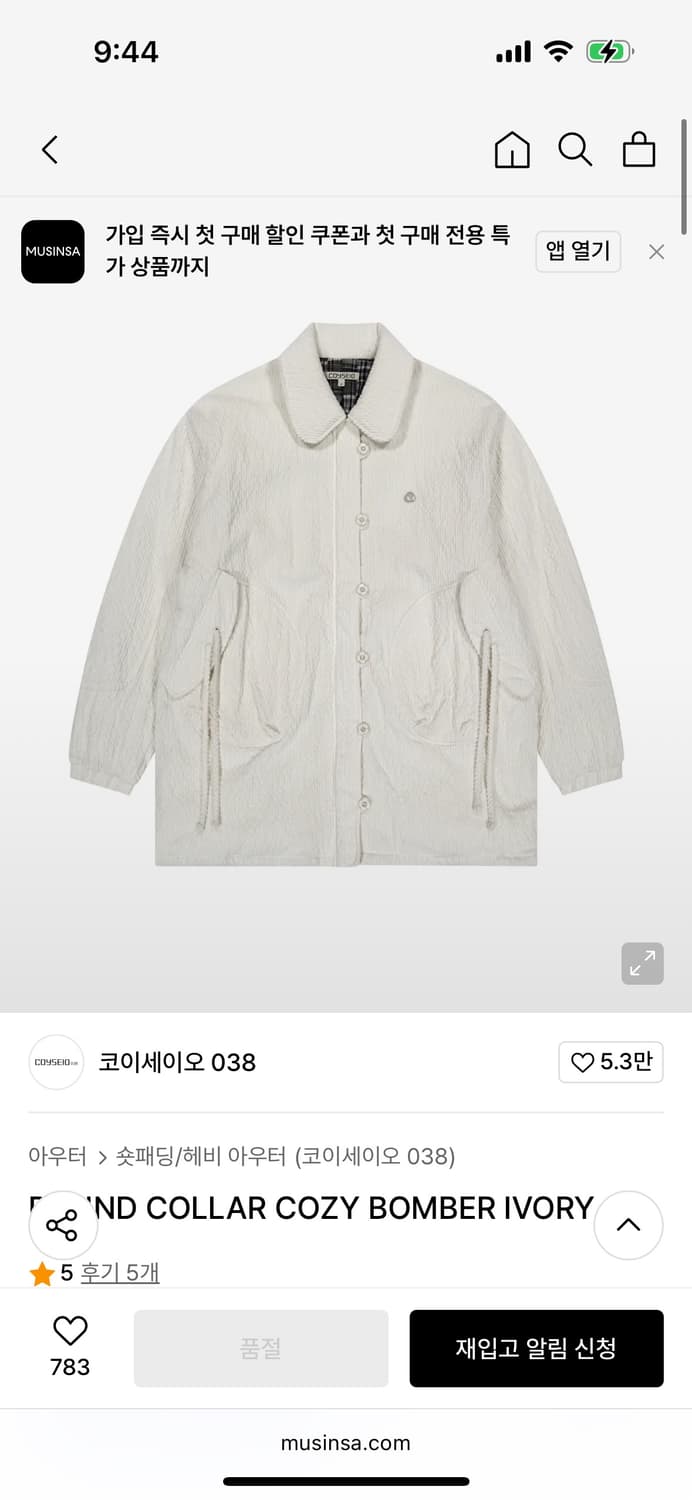Expand the jacket image to fullscreen
The width and height of the screenshot is (692, 1500).
642,963
